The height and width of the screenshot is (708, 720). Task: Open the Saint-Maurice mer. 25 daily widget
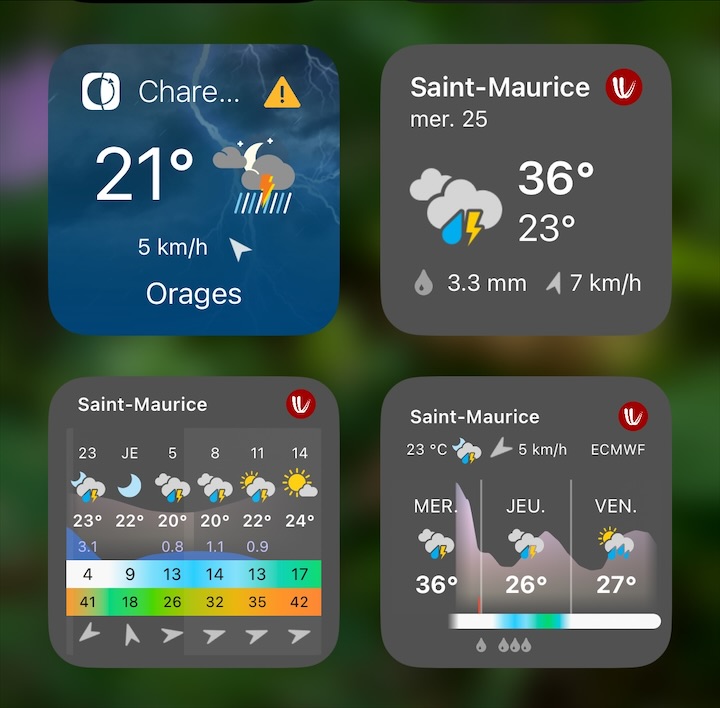click(526, 190)
